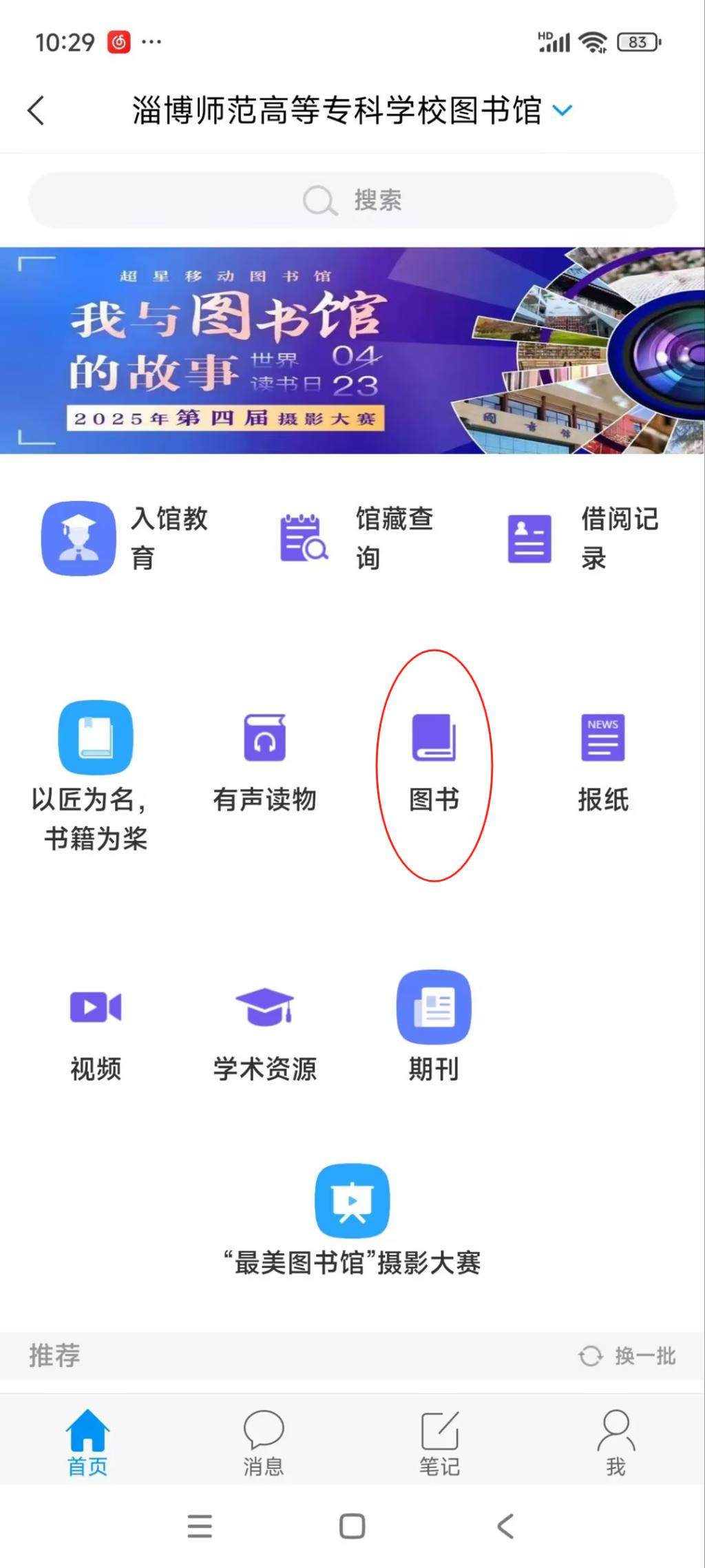Go back using the top-left arrow
The width and height of the screenshot is (705, 1568).
coord(36,110)
